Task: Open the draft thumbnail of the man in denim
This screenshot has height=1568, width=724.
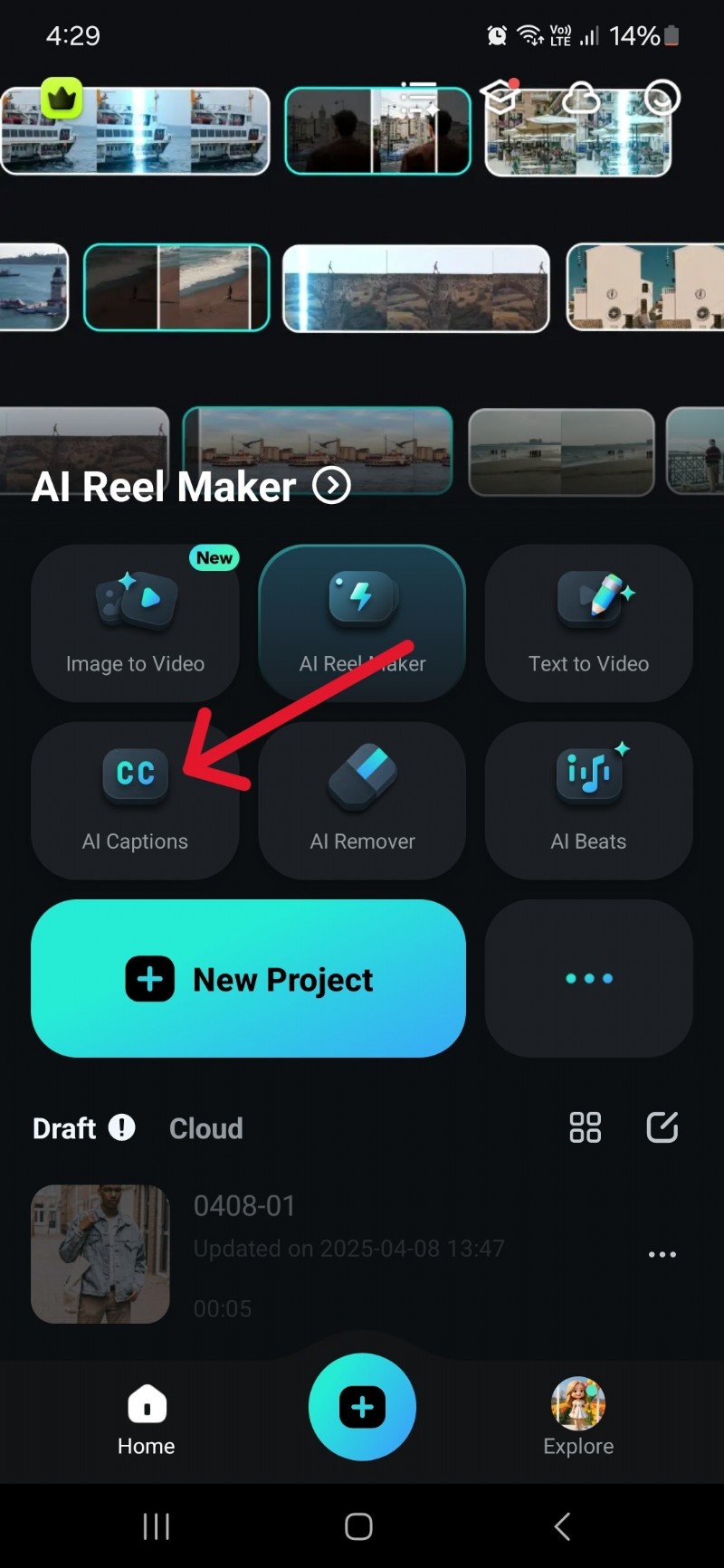Action: [100, 1254]
